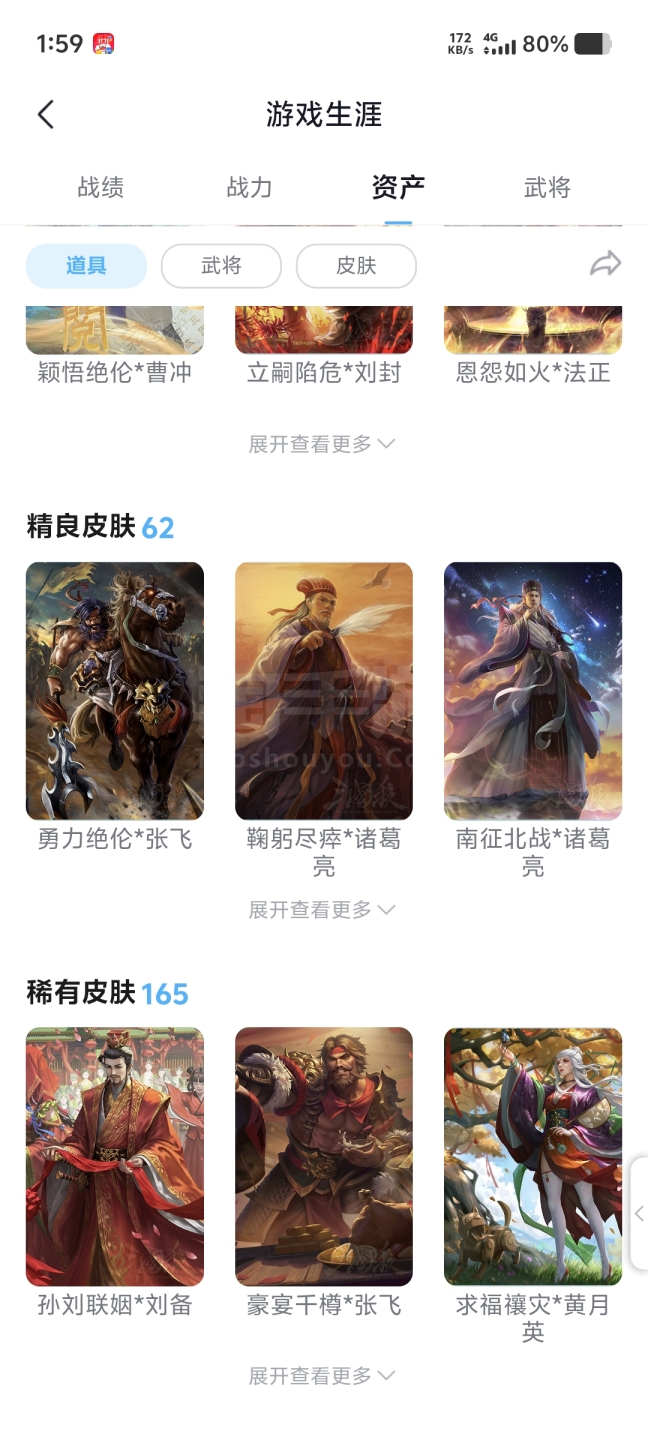Expand 展开查看更多 above 精良皮肤
Screen dimensions: 648x1440
322,443
